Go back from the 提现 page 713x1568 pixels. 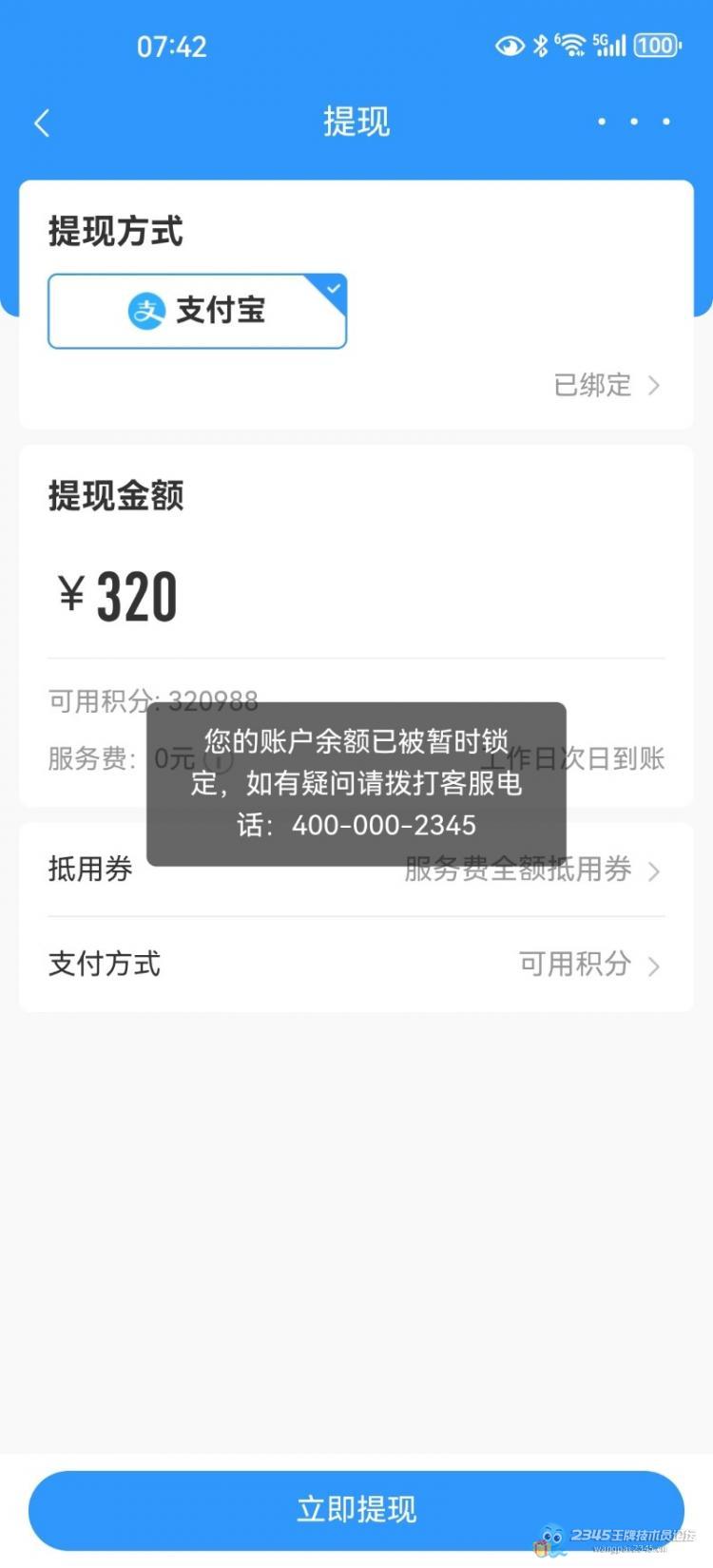(42, 123)
